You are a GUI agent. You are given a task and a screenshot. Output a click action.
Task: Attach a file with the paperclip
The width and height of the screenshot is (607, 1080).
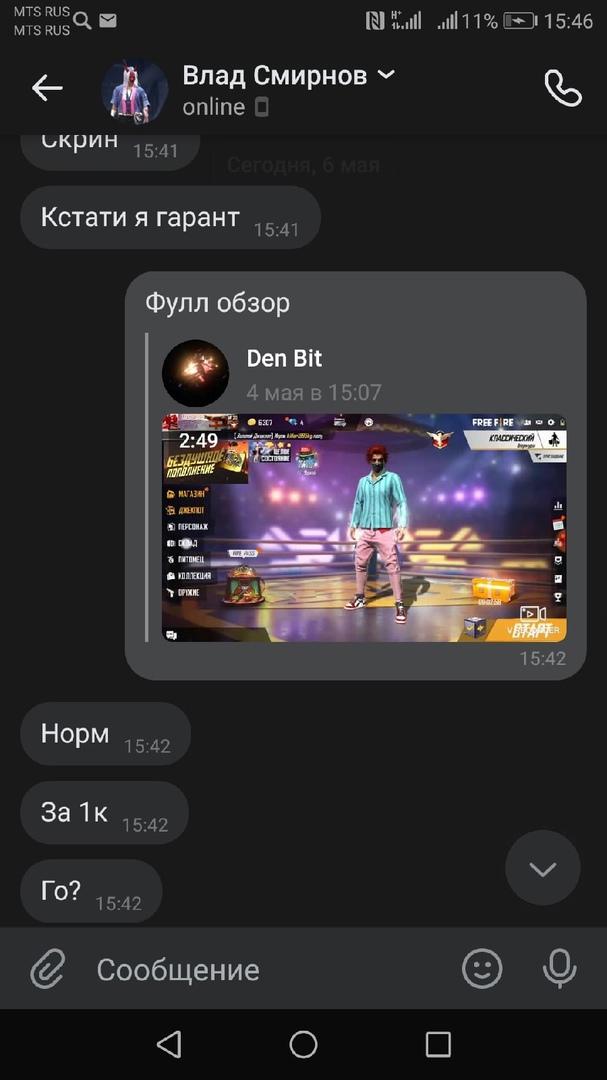click(x=46, y=969)
